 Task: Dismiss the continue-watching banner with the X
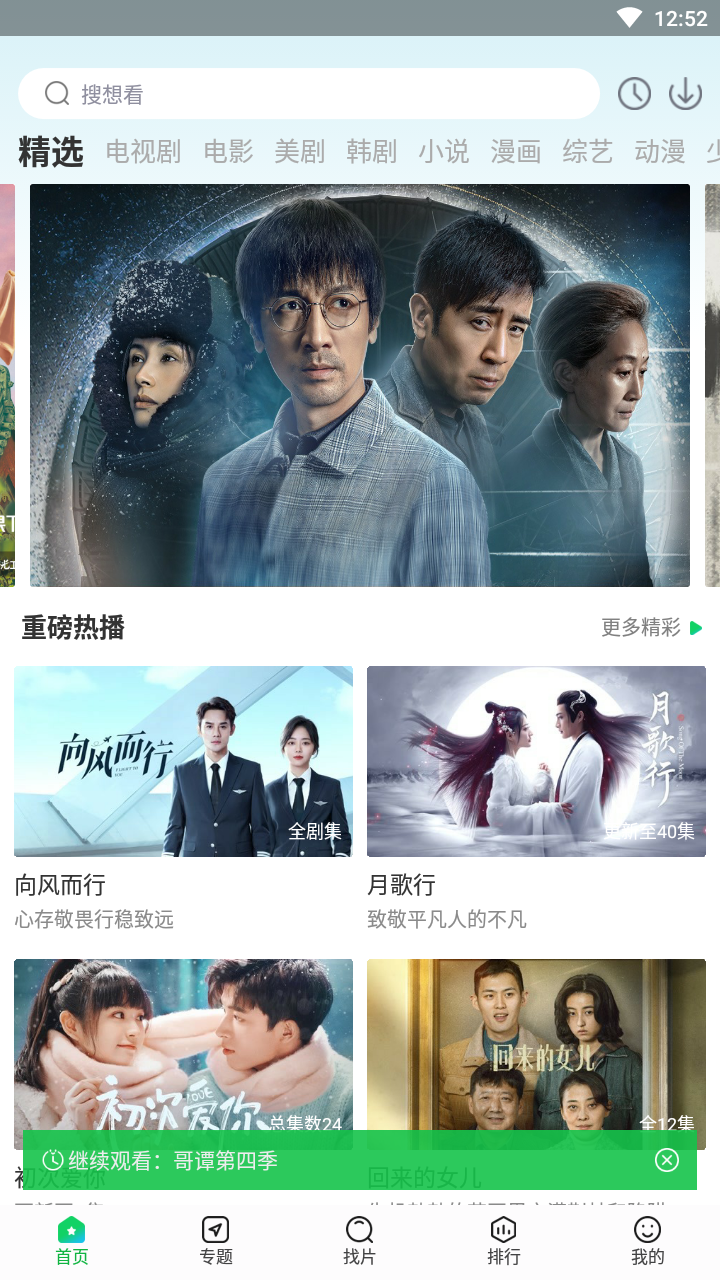666,1160
